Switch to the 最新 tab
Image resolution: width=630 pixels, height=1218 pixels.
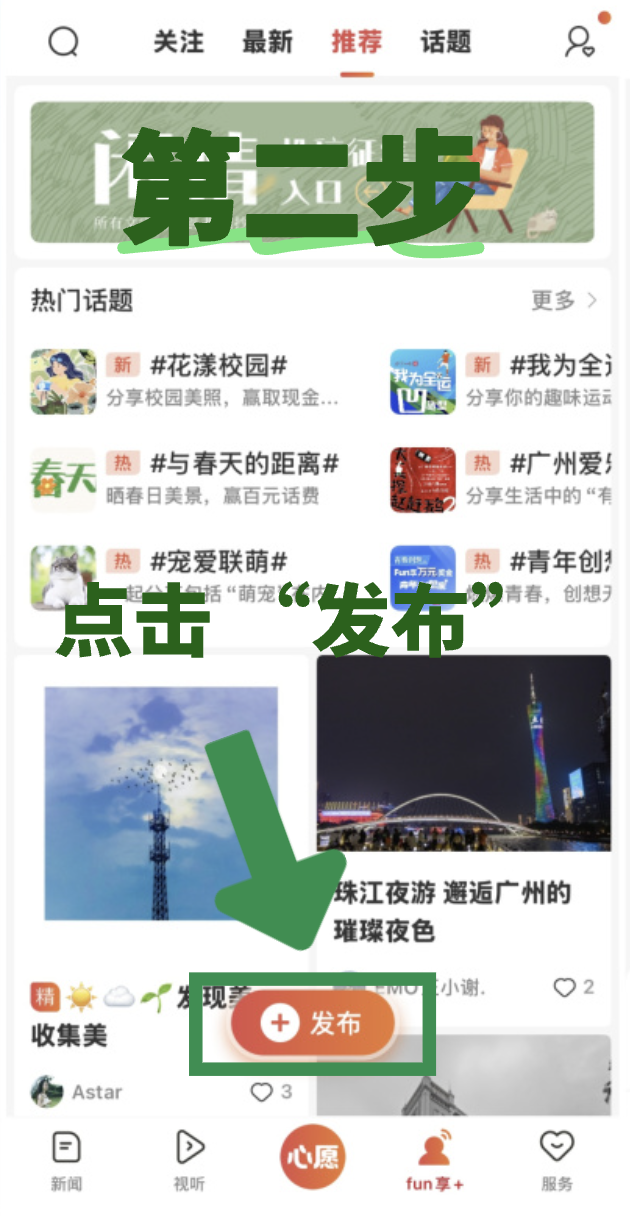coord(267,42)
